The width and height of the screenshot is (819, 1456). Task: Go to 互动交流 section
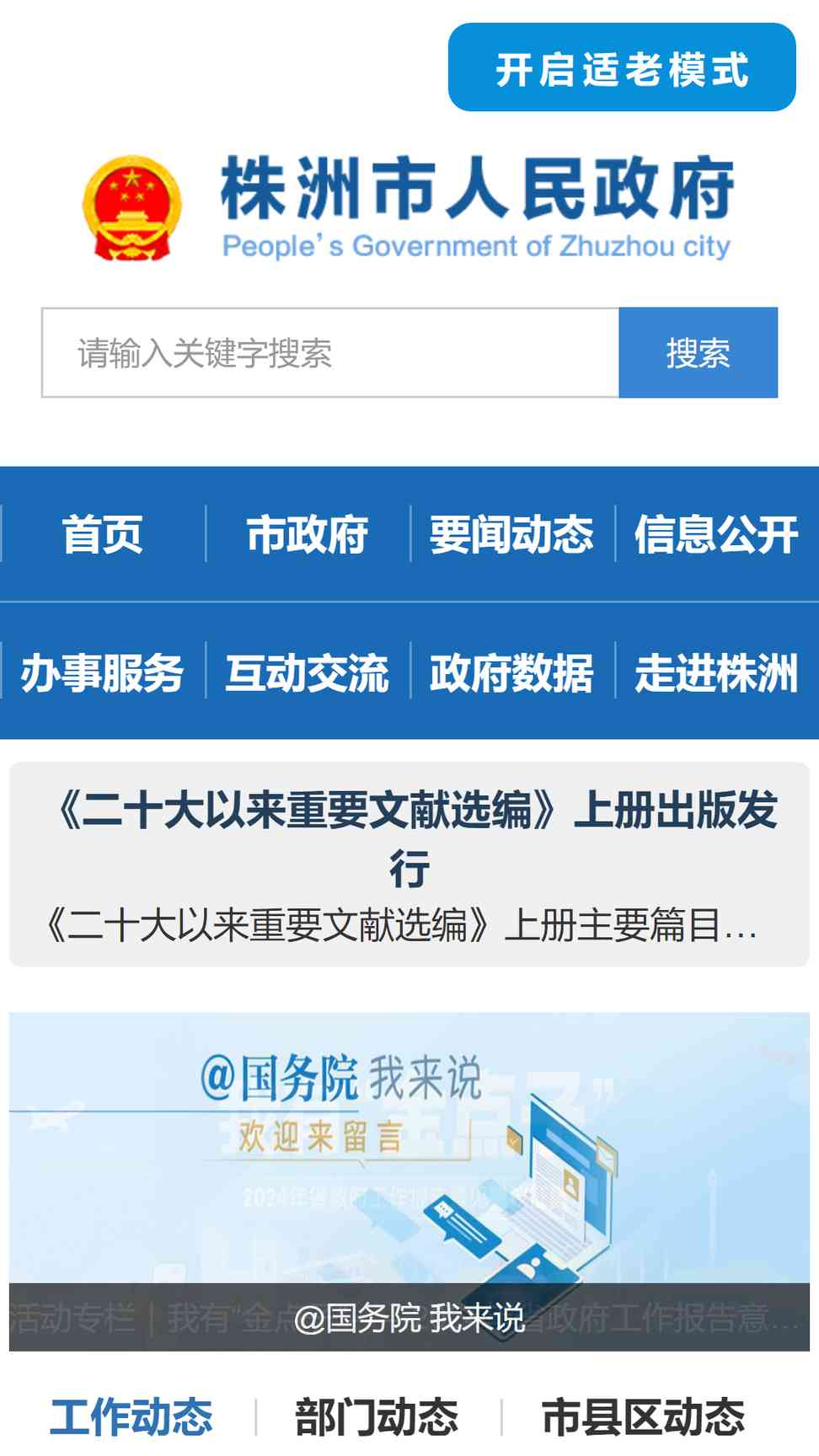click(x=307, y=672)
